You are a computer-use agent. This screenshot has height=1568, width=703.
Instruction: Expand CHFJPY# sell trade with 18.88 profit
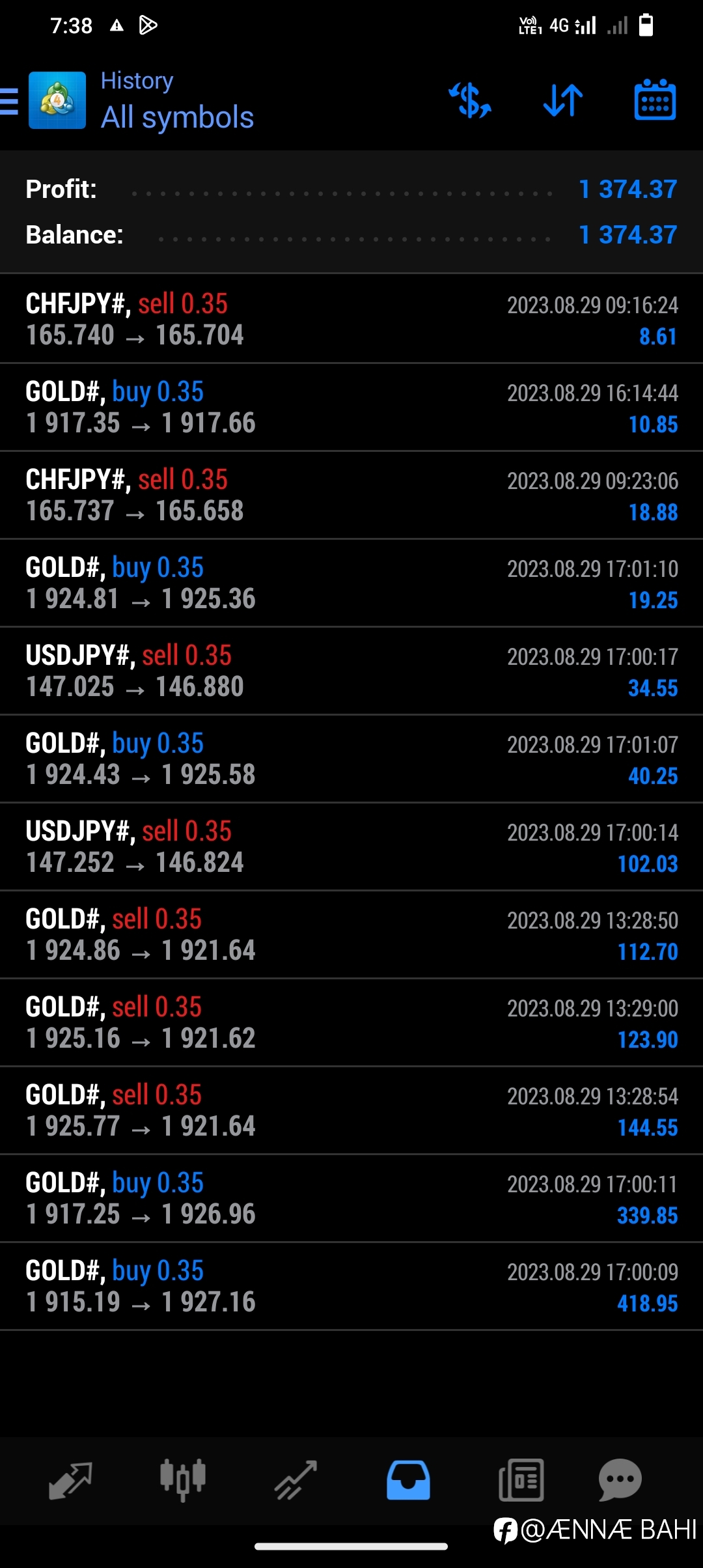tap(351, 495)
